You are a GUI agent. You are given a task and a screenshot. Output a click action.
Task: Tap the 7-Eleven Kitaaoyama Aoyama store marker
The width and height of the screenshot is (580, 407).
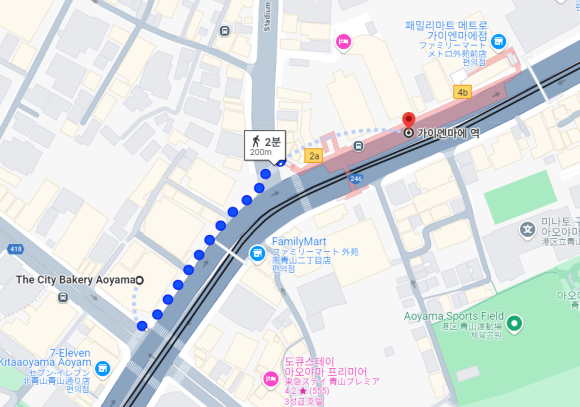click(102, 369)
